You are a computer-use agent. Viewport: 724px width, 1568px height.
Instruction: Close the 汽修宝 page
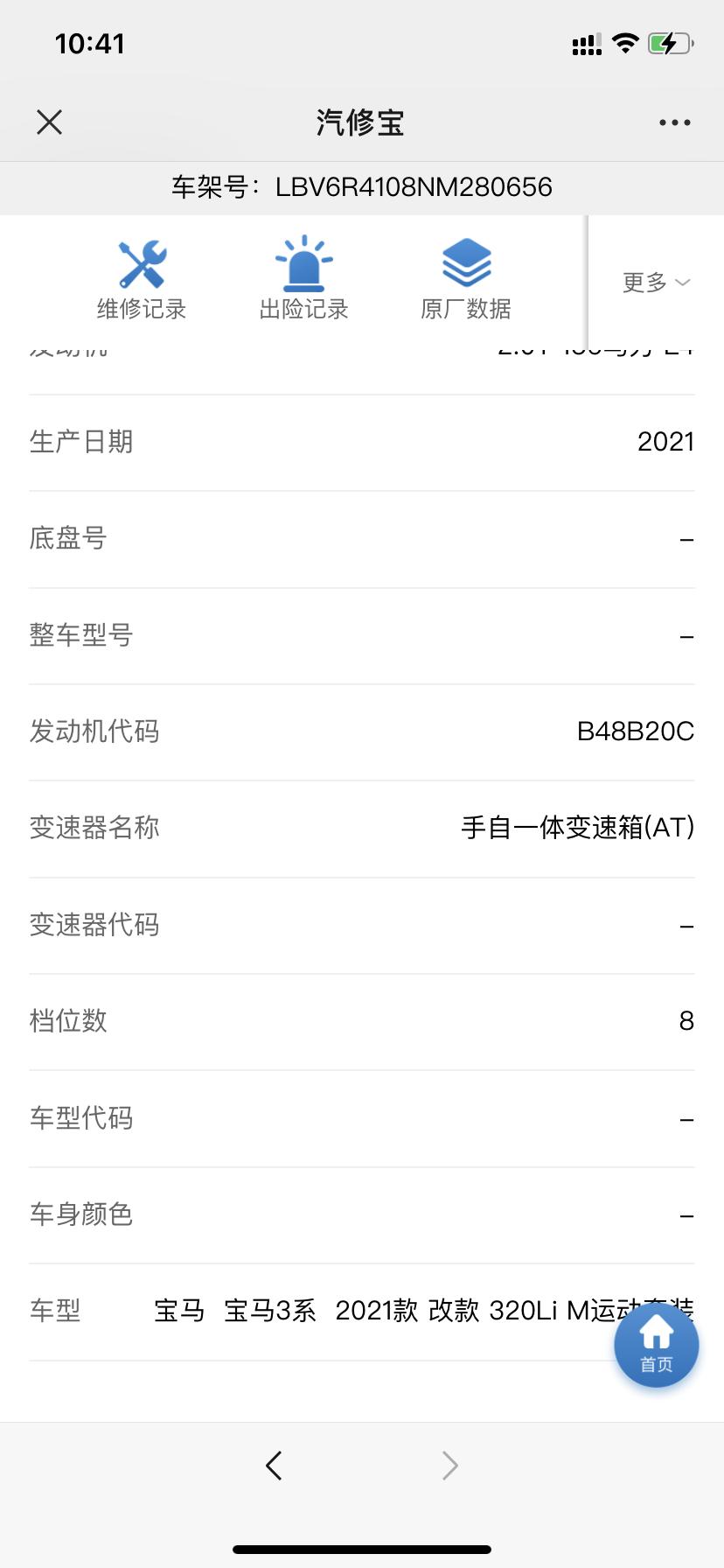tap(50, 122)
